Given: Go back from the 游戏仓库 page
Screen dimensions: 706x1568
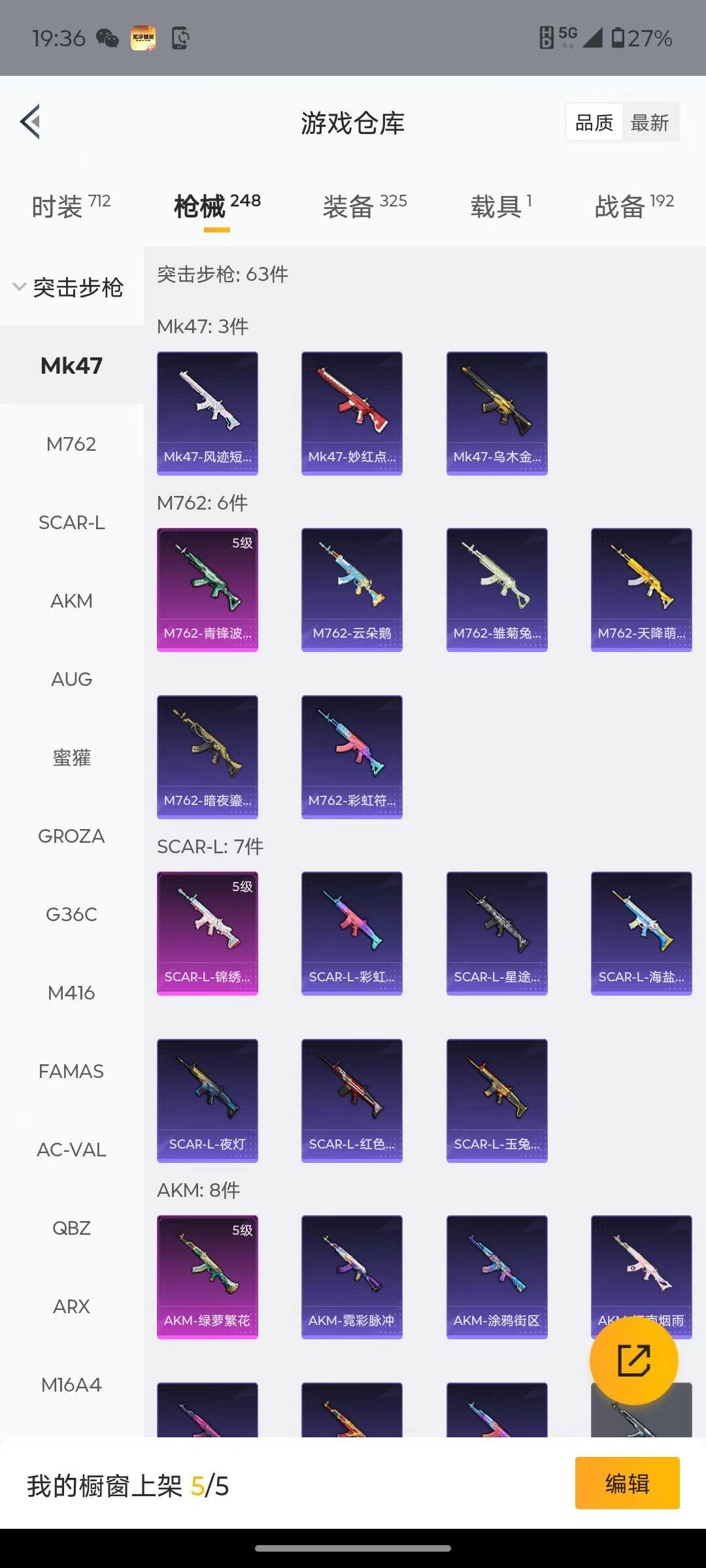Looking at the screenshot, I should pyautogui.click(x=31, y=122).
